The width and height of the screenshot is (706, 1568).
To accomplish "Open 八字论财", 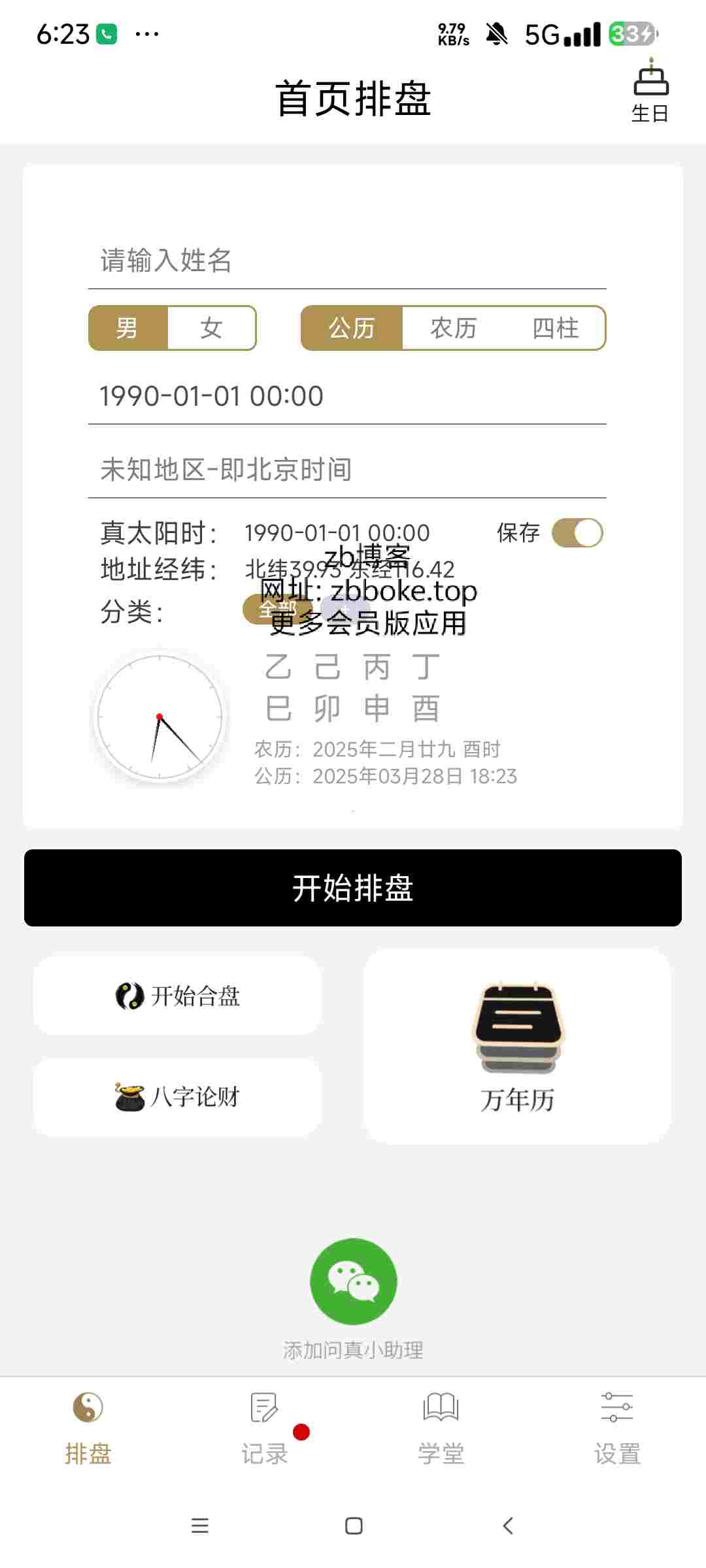I will pos(177,1097).
